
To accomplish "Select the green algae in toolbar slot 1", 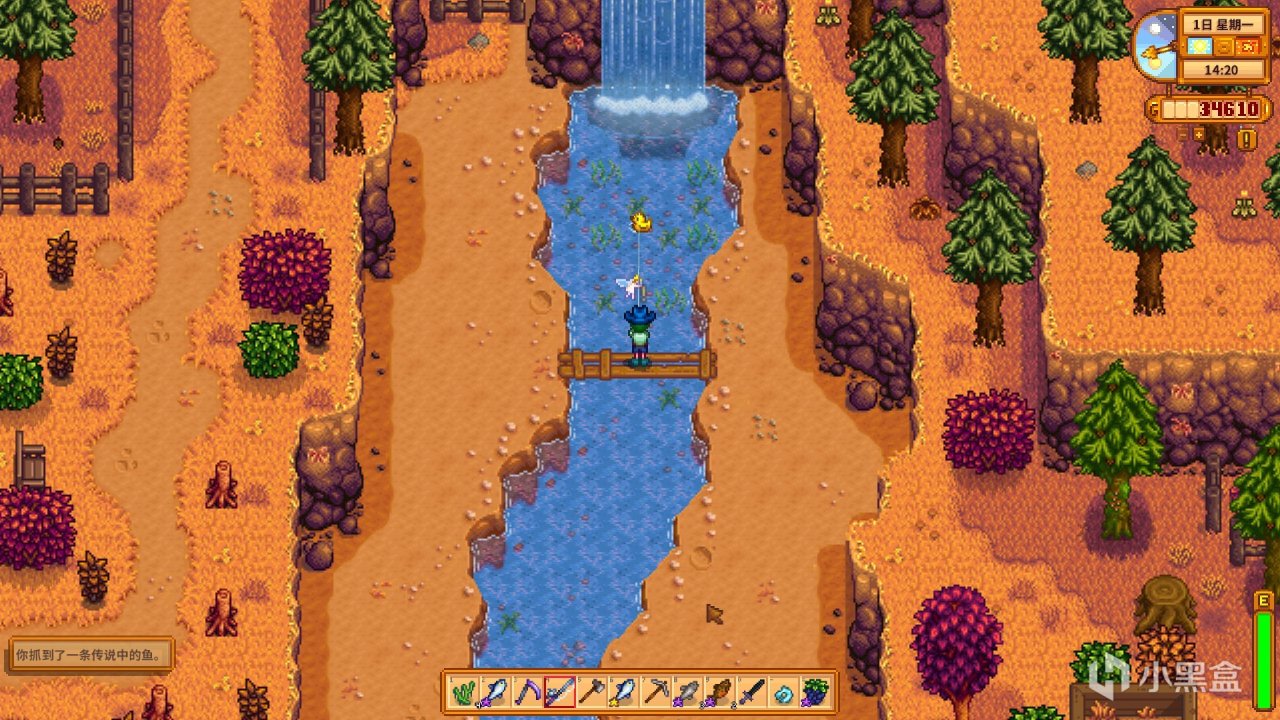I will tap(463, 691).
